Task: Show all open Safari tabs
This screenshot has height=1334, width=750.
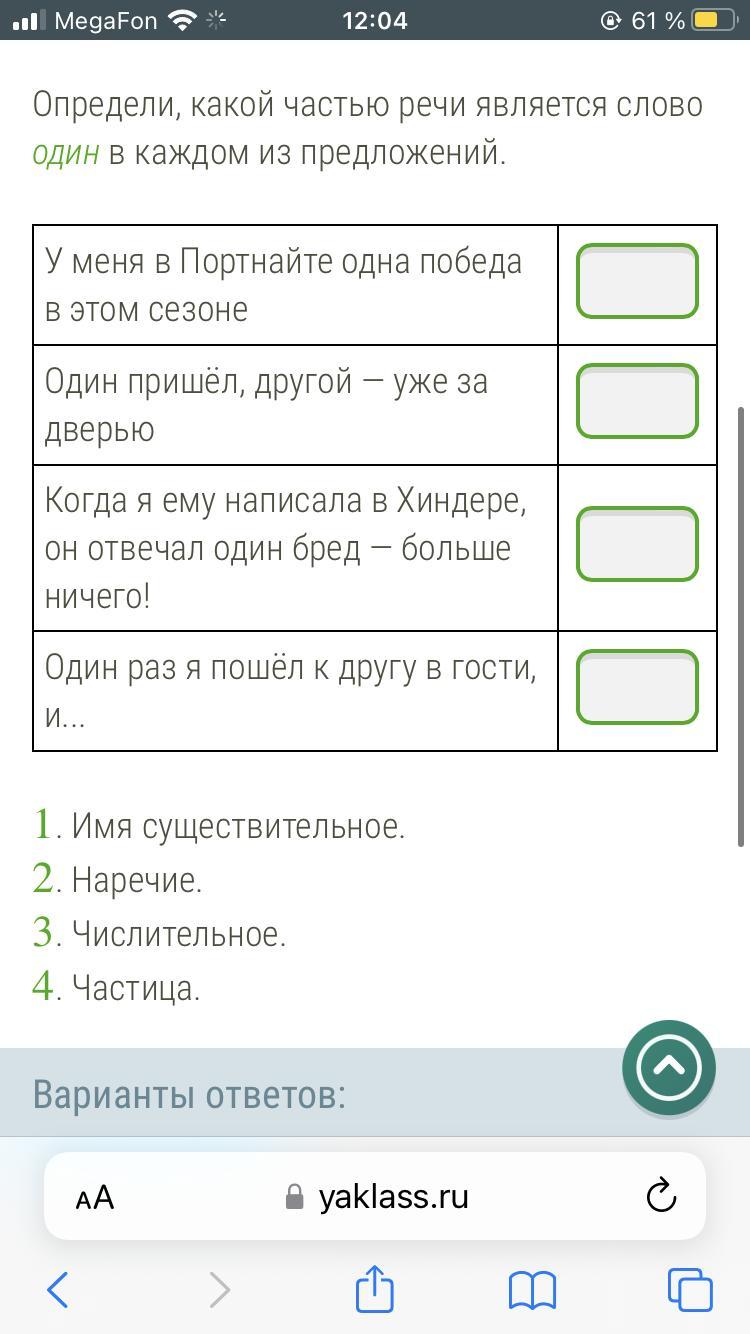Action: 690,1290
